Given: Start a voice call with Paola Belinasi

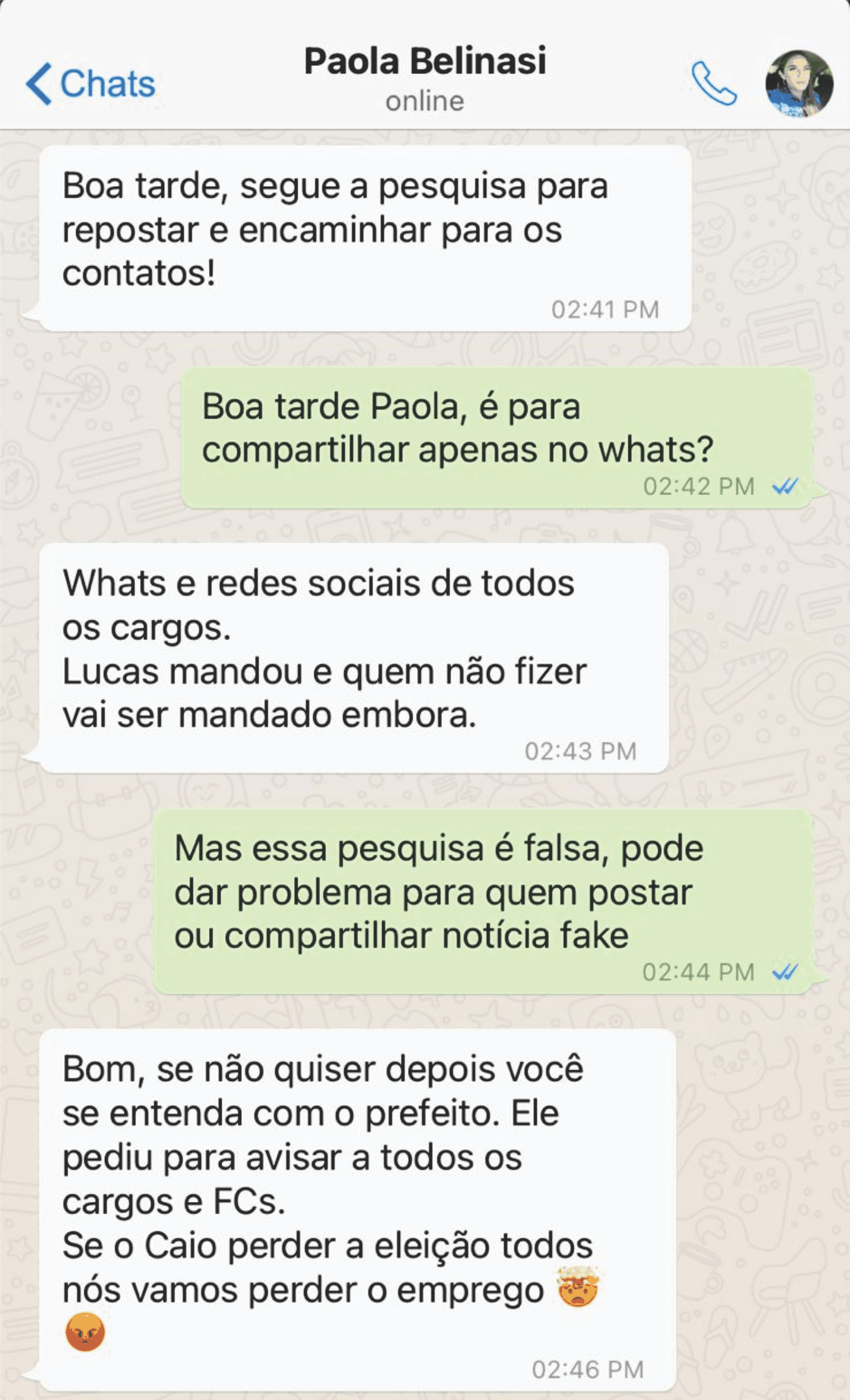Looking at the screenshot, I should click(714, 84).
